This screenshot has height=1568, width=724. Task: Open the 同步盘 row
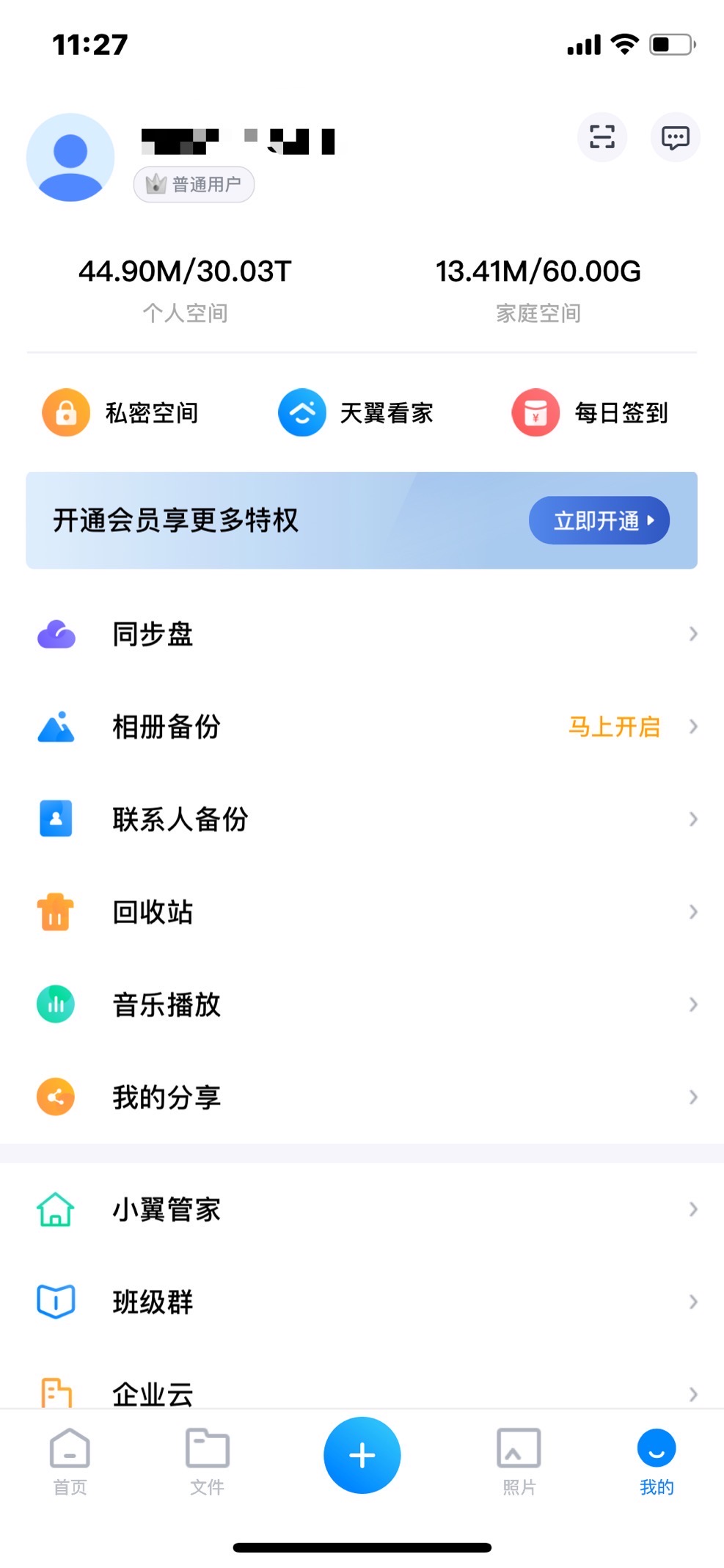coord(362,634)
